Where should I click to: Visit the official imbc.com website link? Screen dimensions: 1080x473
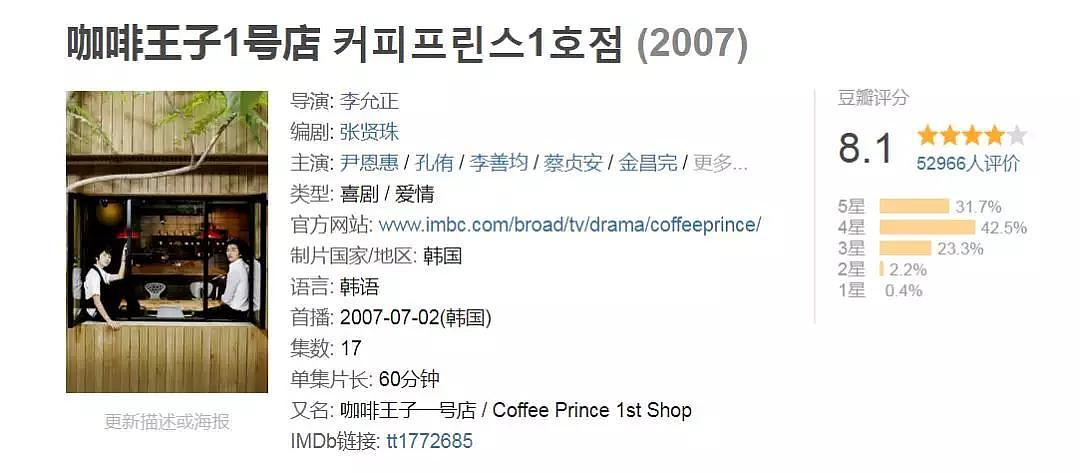tap(570, 225)
